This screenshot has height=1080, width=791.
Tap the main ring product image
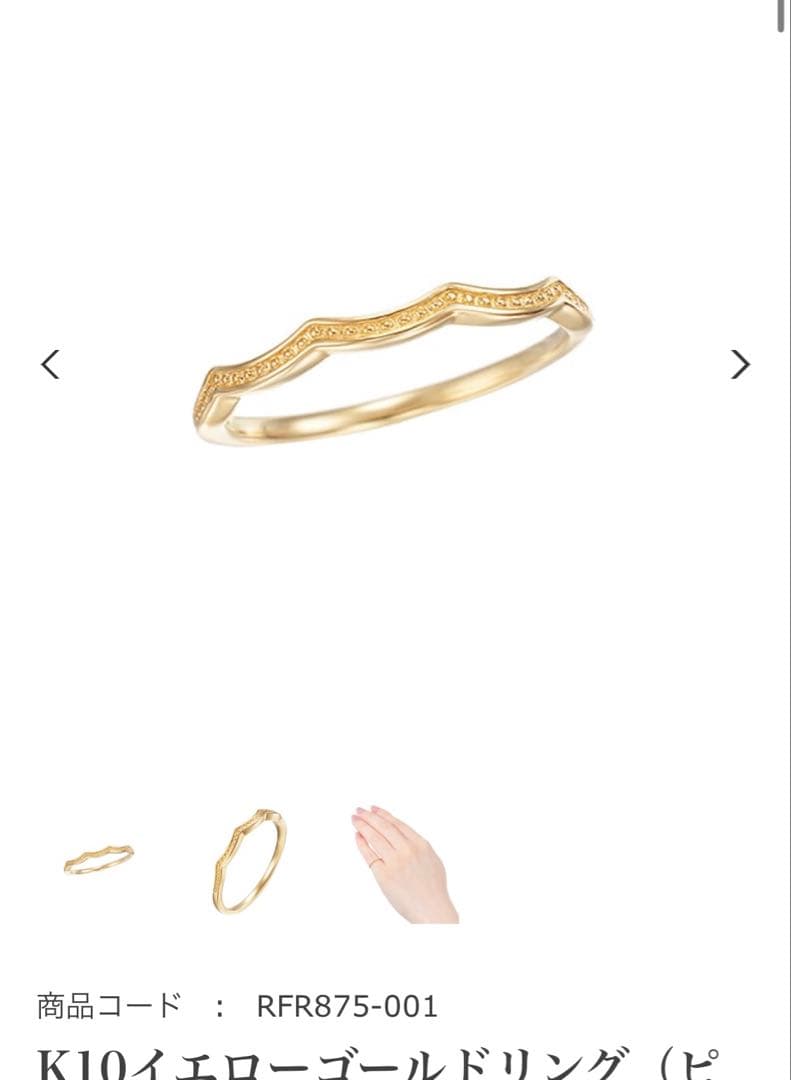(393, 362)
